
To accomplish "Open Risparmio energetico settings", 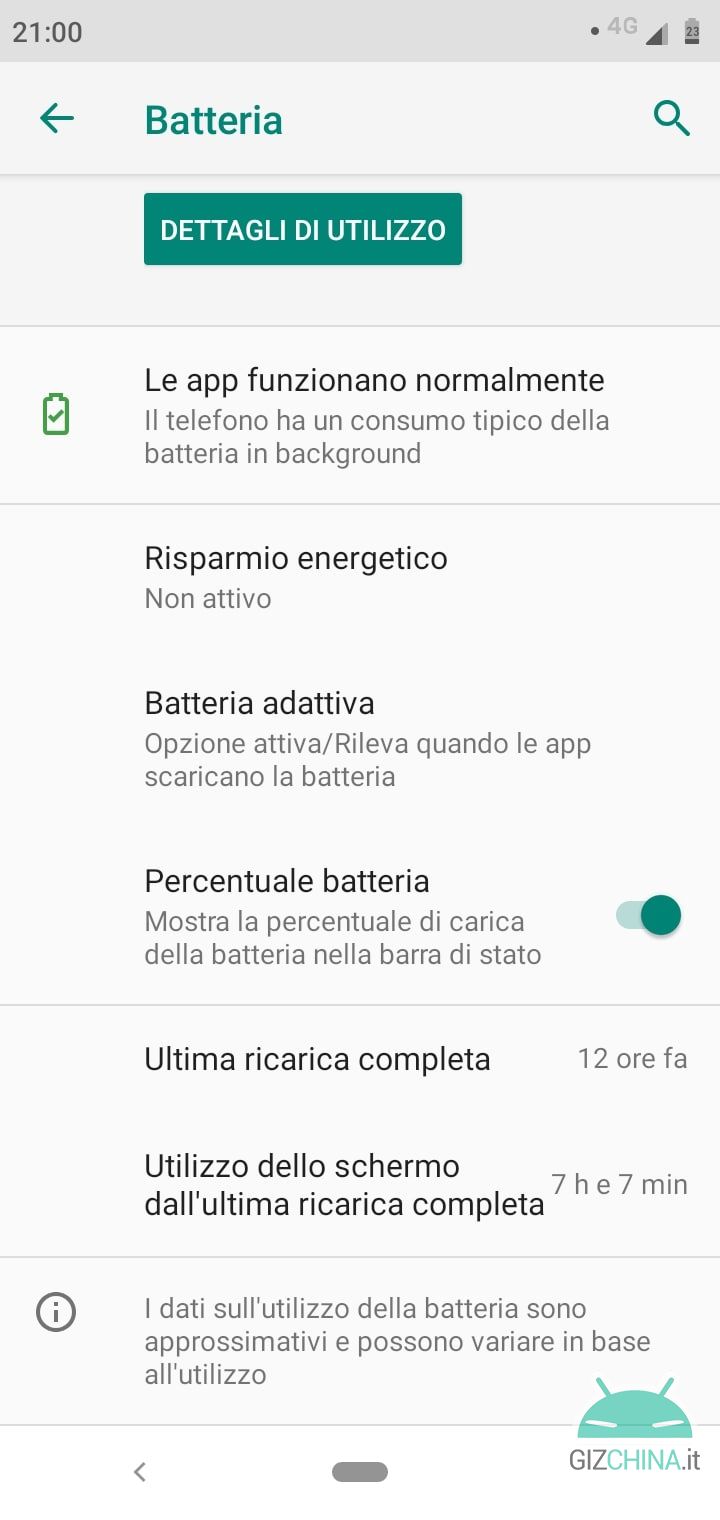I will [360, 577].
